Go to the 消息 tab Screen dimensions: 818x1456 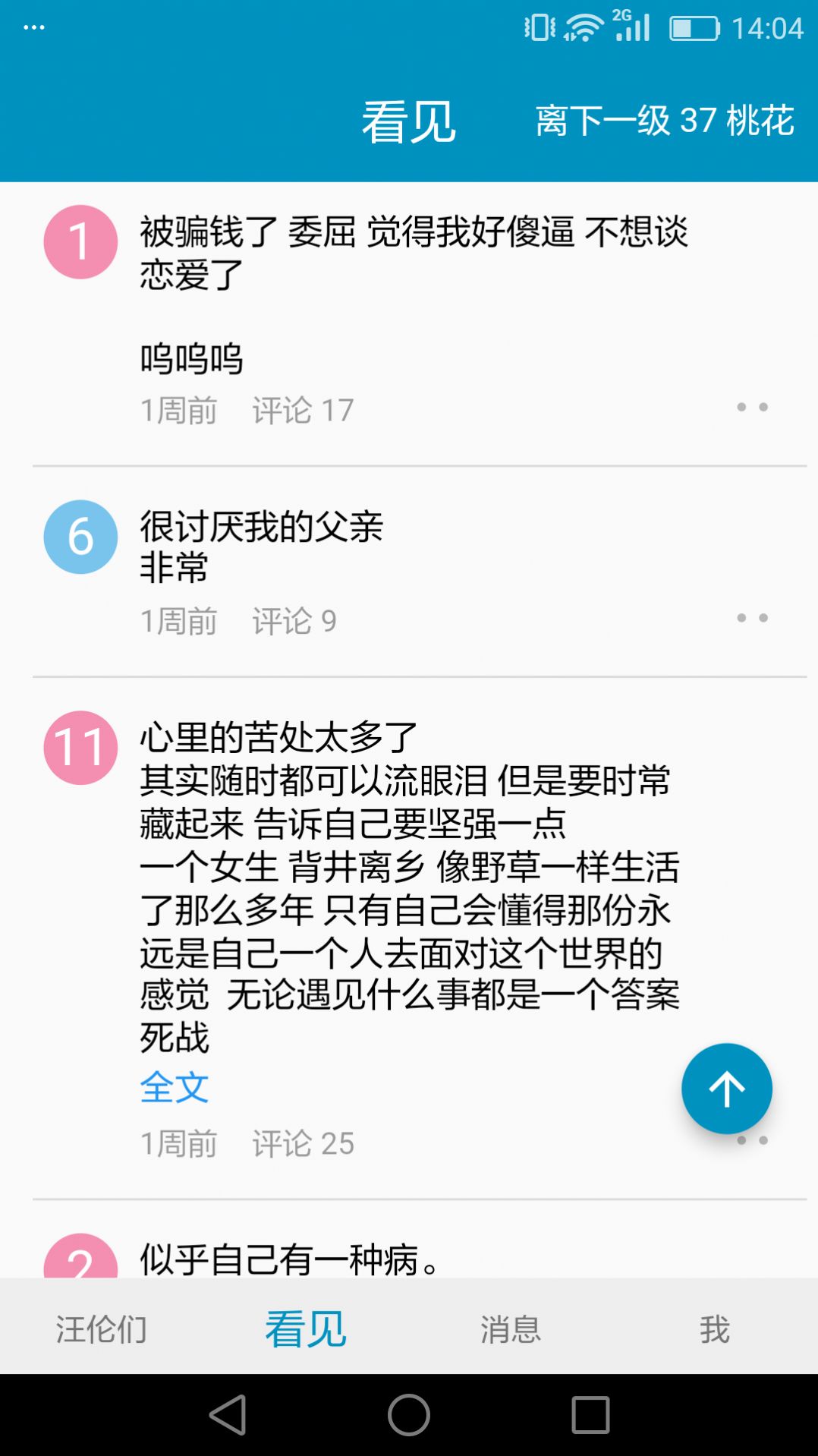click(x=510, y=1328)
